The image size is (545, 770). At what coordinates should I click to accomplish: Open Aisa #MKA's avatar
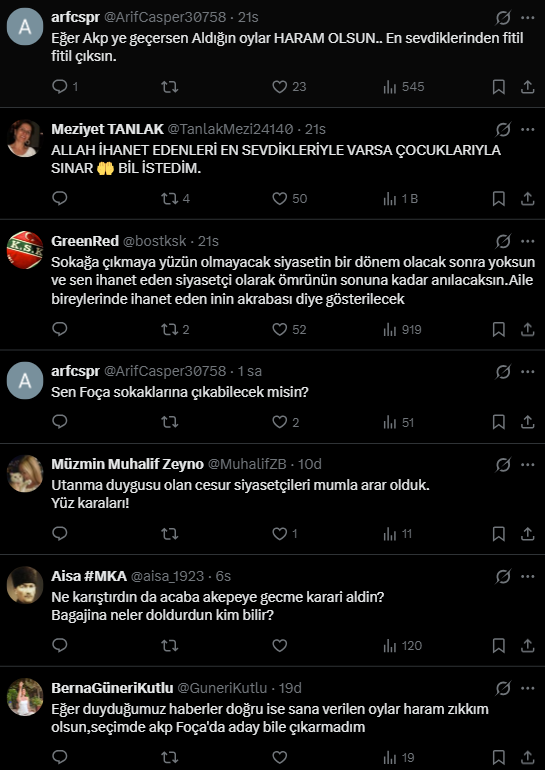click(25, 585)
